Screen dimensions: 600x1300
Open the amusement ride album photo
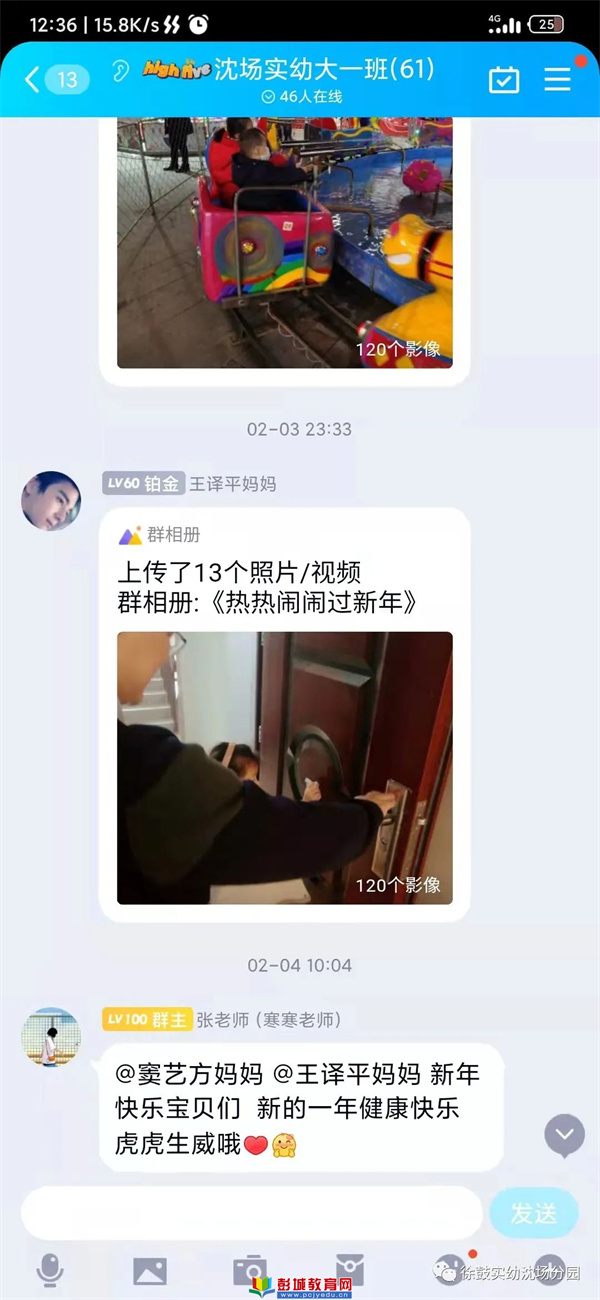click(x=284, y=242)
